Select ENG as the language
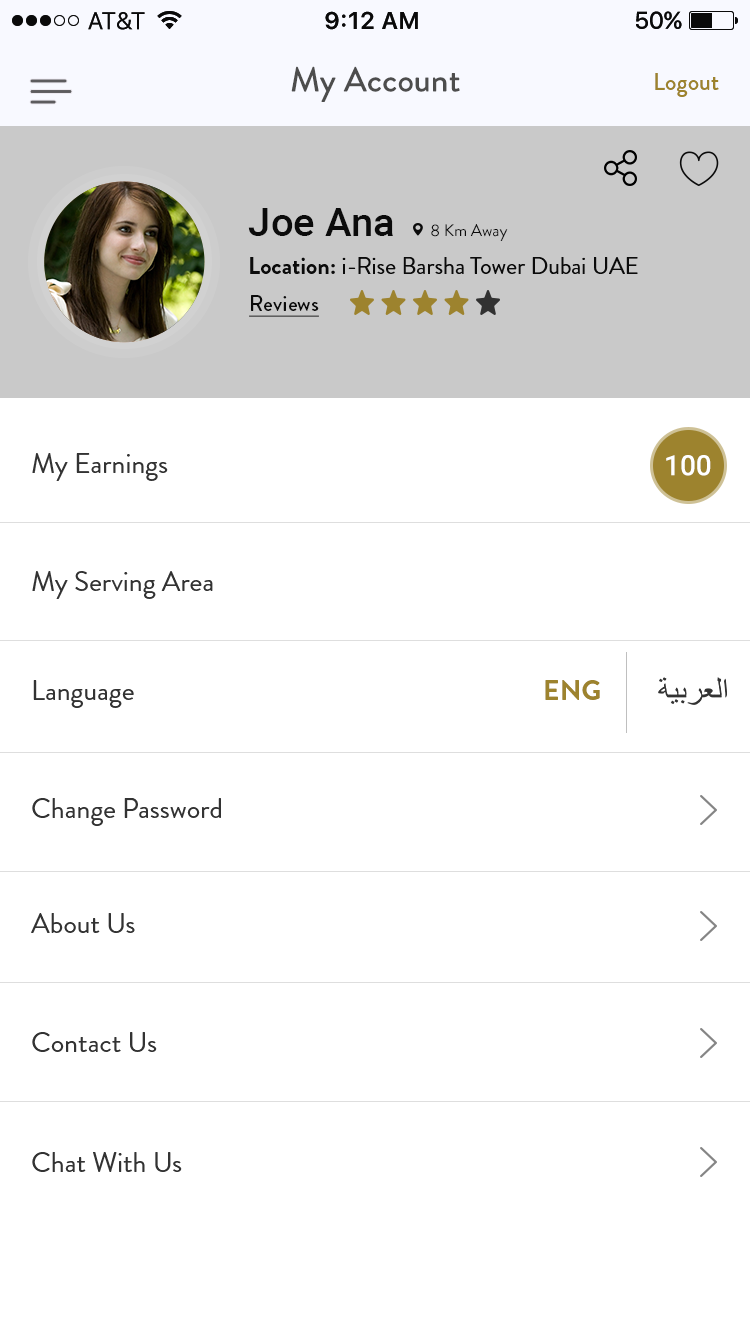This screenshot has height=1334, width=750. (572, 691)
